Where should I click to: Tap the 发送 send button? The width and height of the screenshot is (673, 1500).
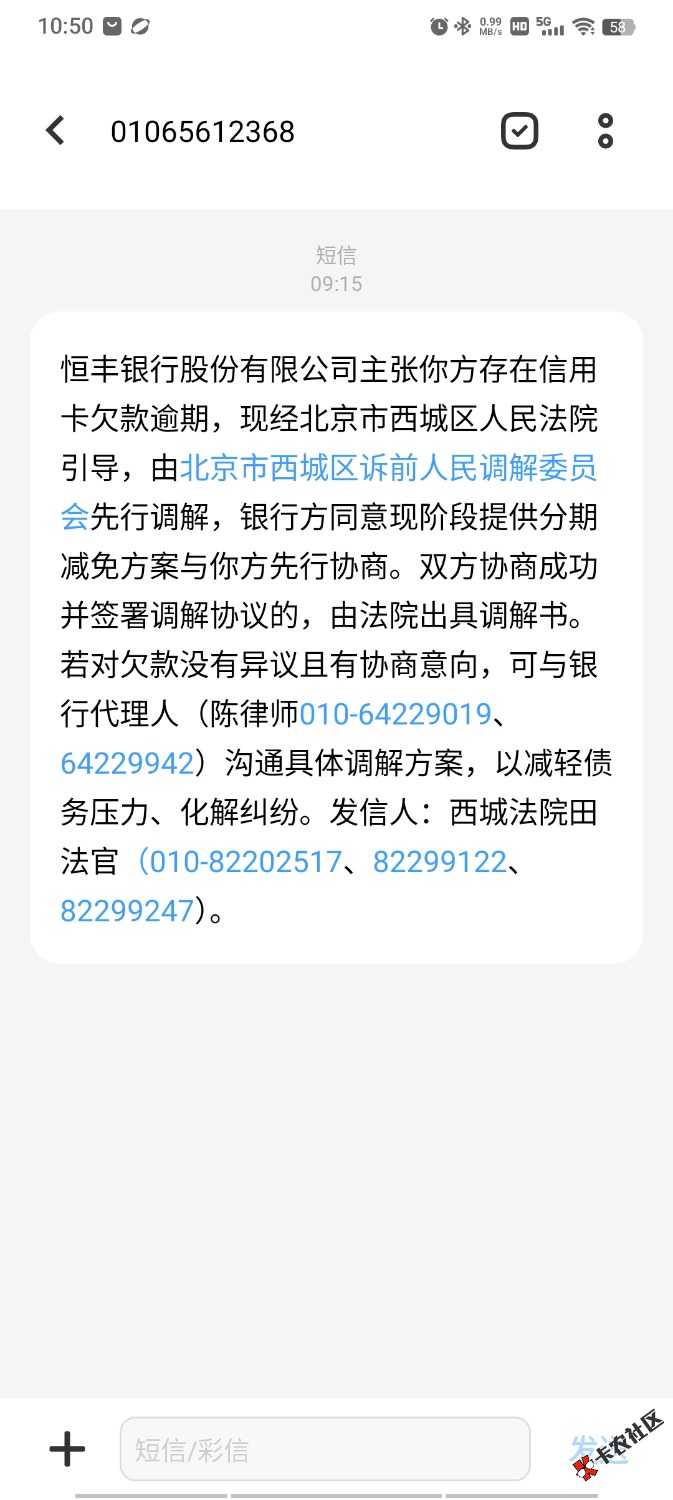pyautogui.click(x=598, y=1449)
